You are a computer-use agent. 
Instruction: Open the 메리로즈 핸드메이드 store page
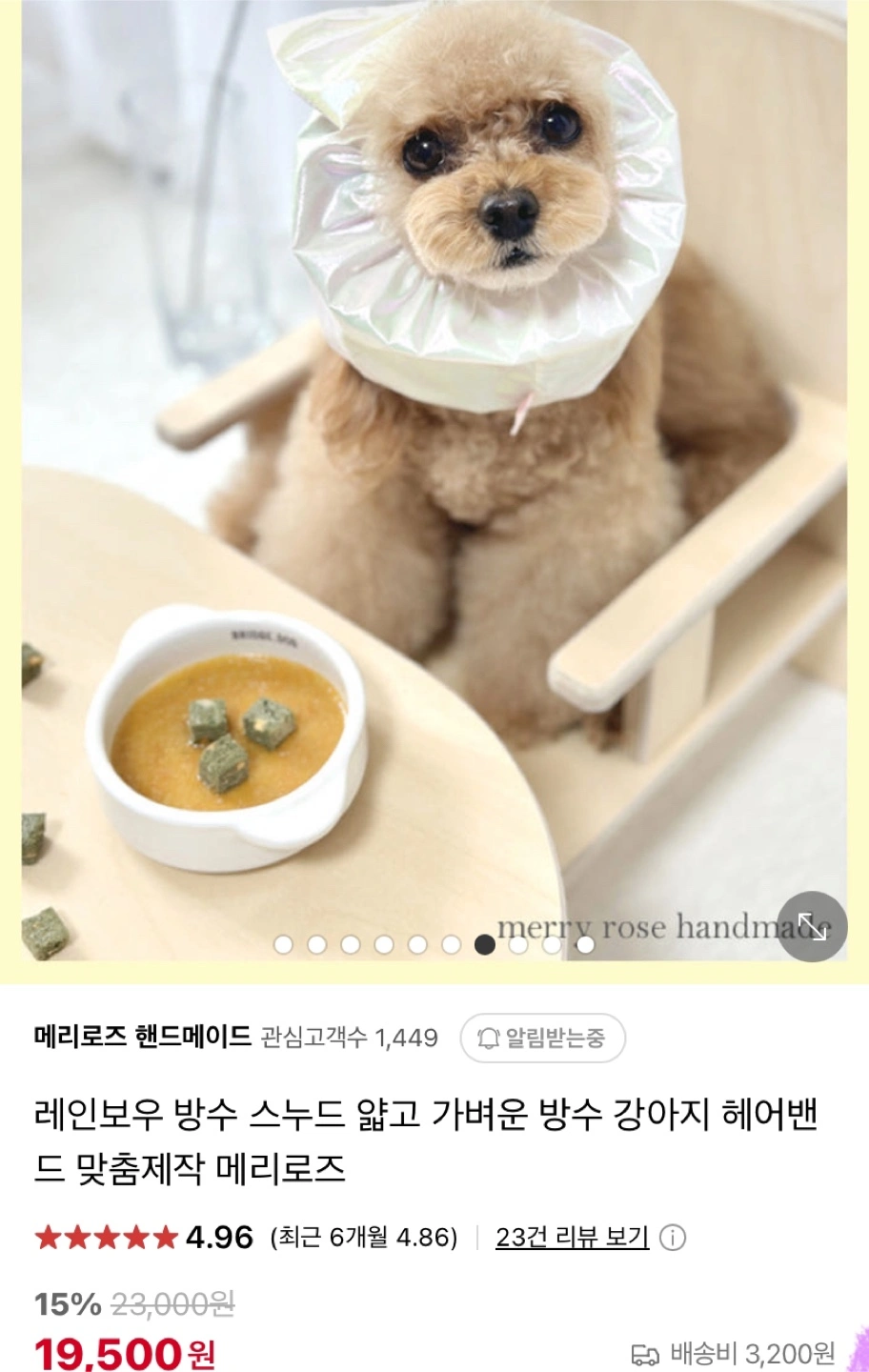pos(143,1037)
